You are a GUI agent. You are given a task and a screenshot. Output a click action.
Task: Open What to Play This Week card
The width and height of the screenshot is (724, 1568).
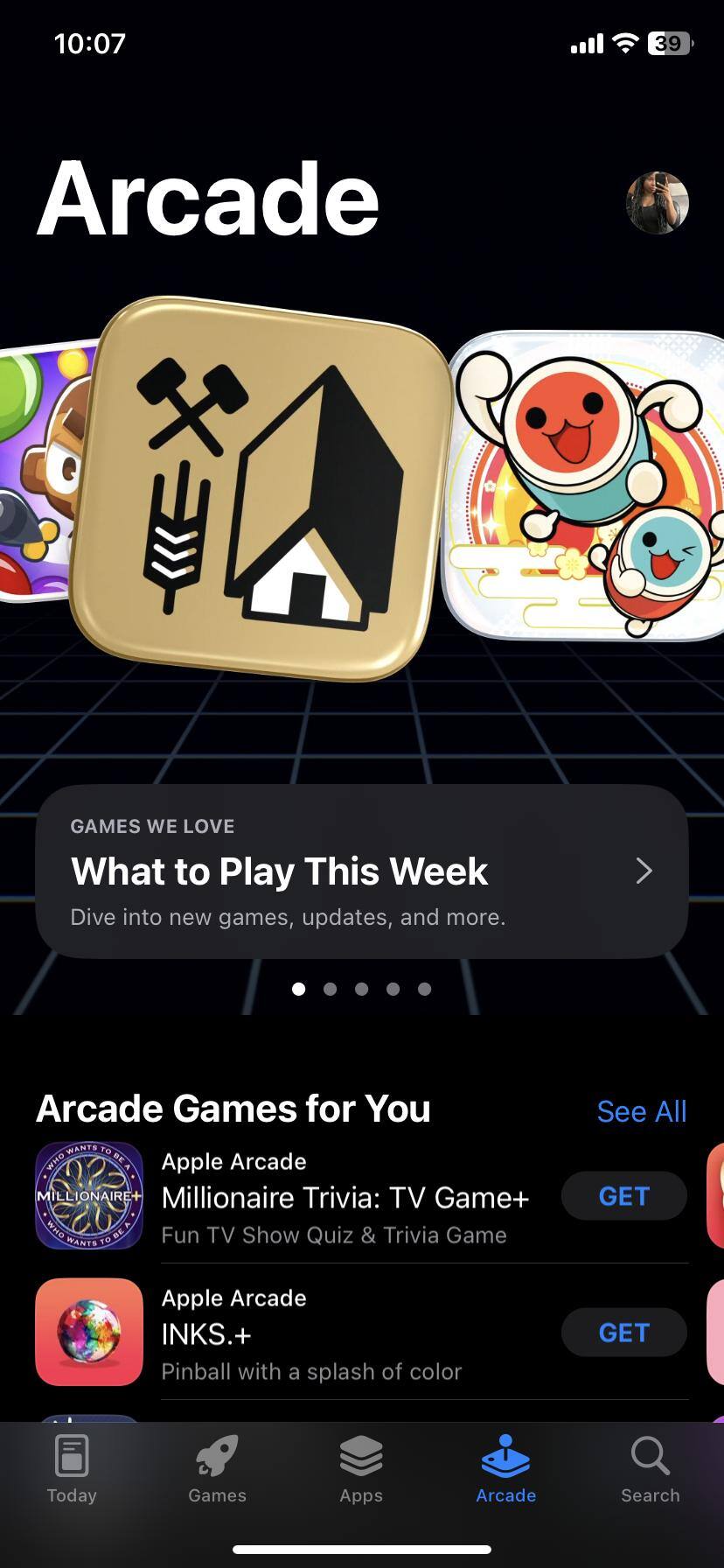click(x=361, y=871)
